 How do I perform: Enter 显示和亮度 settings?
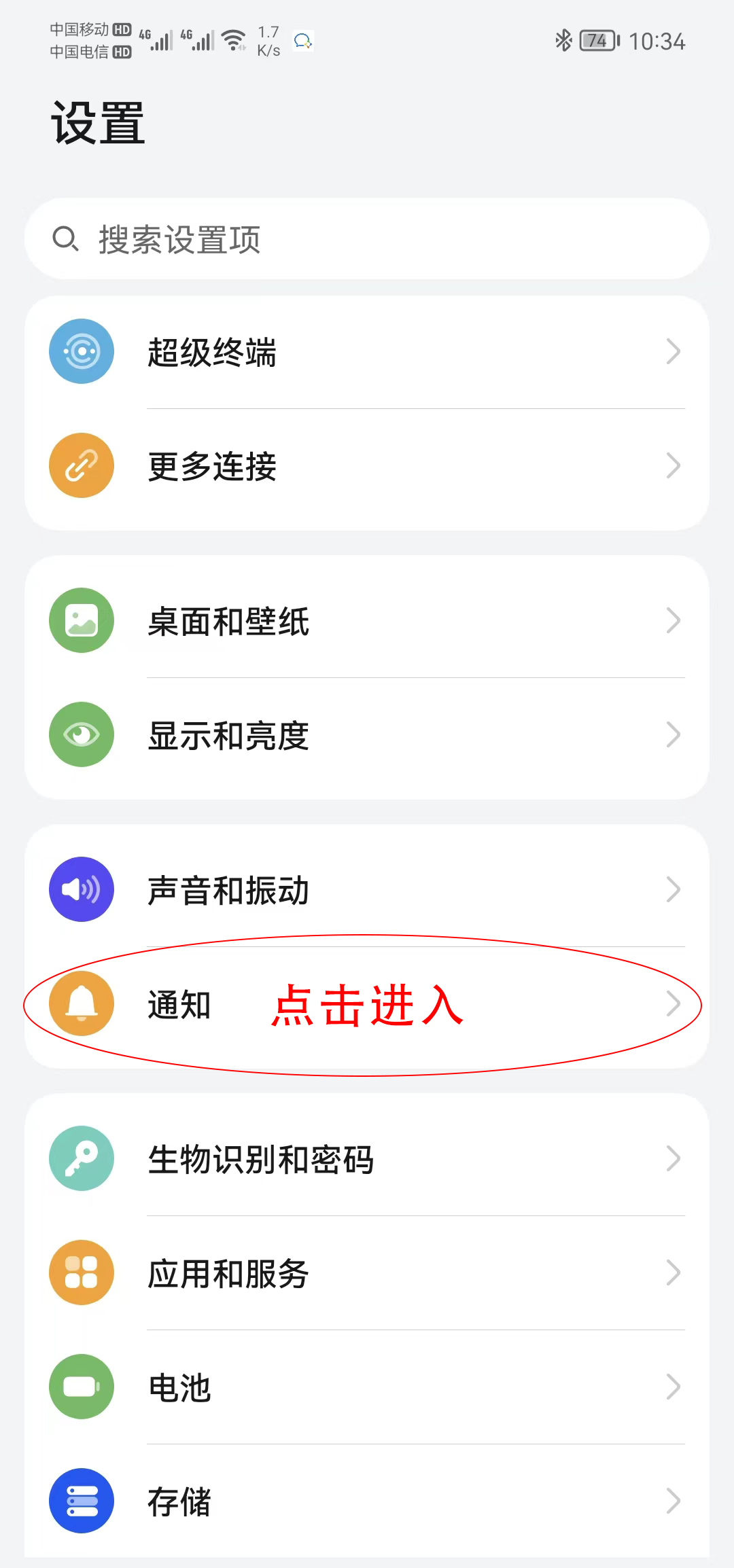367,735
